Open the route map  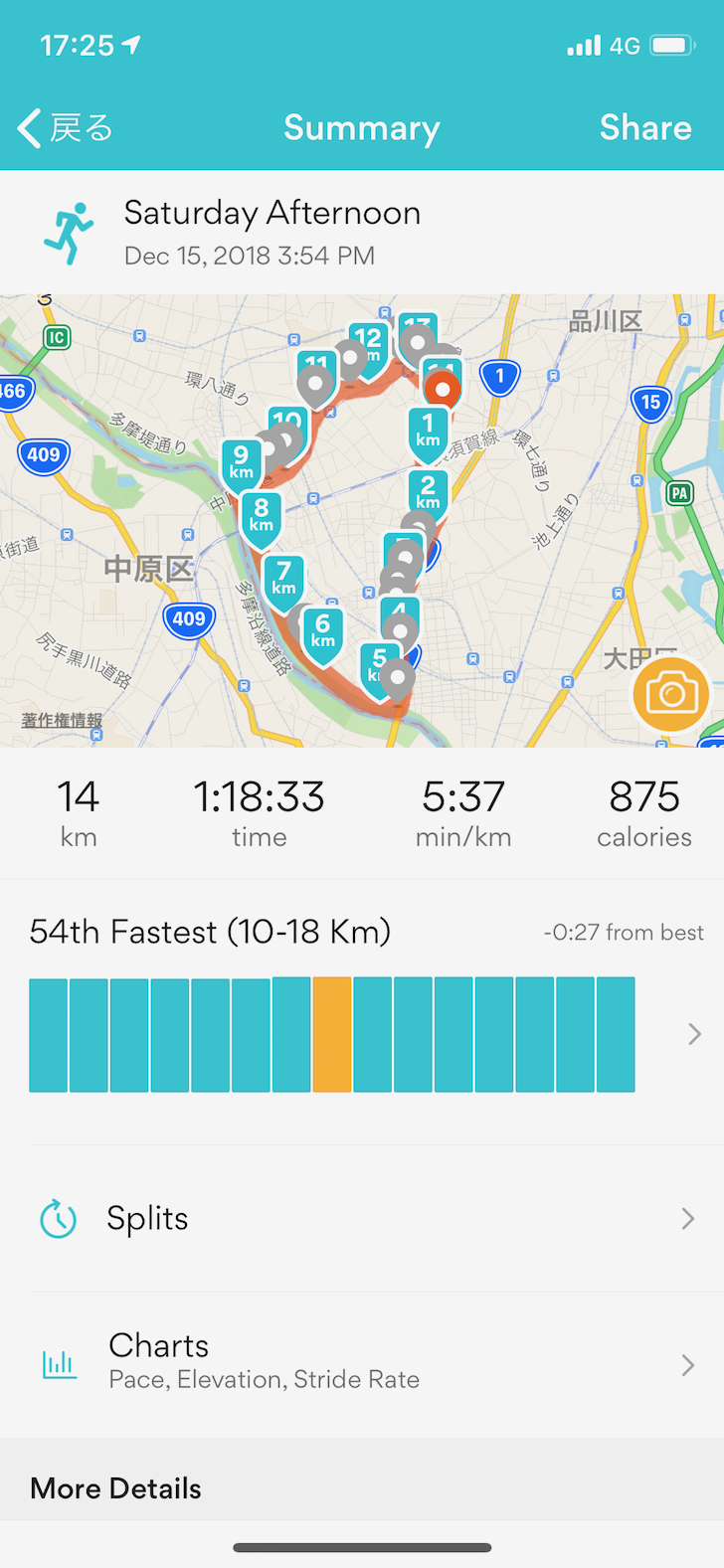click(x=362, y=520)
